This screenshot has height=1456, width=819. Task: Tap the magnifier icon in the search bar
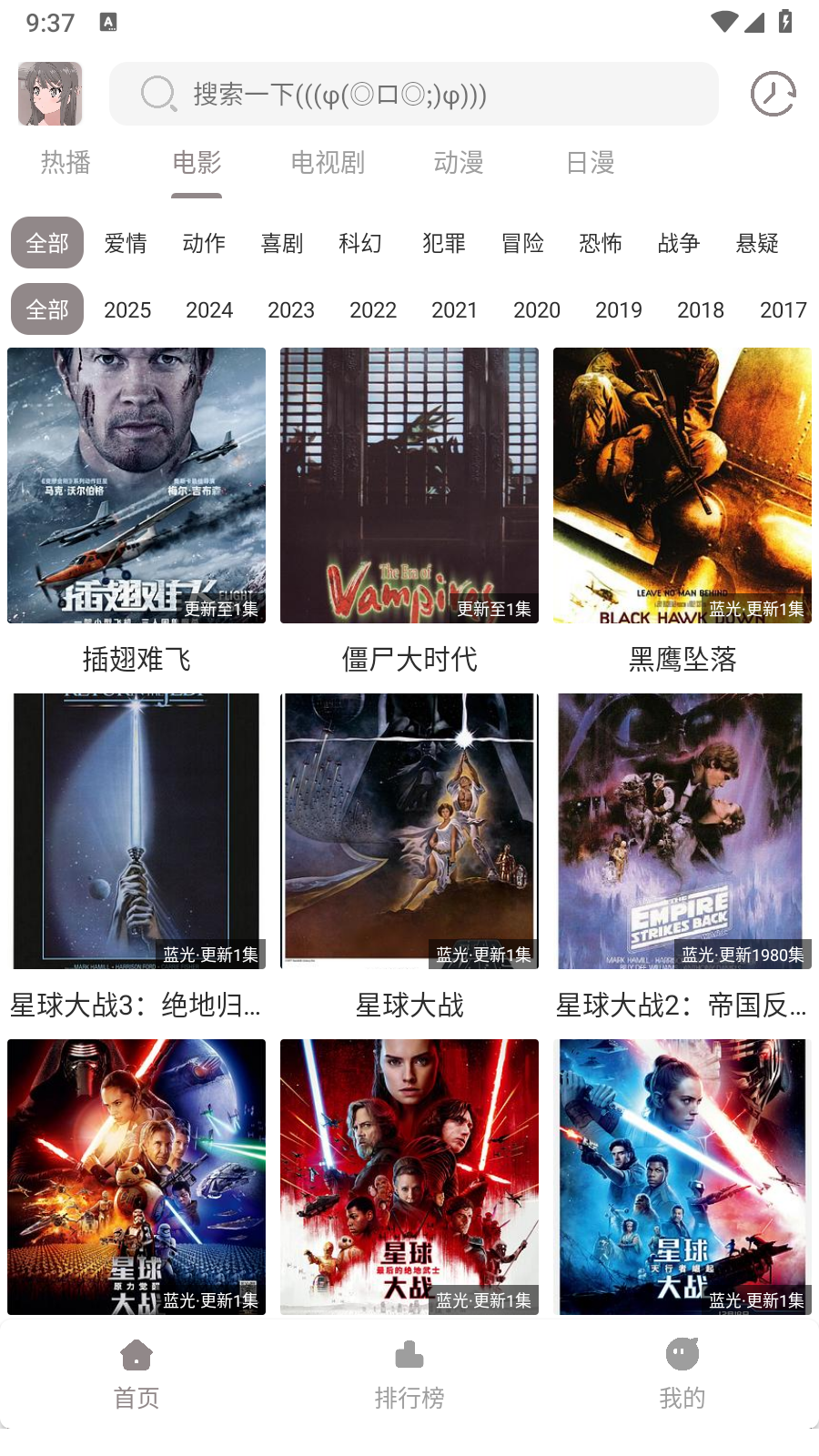[158, 93]
